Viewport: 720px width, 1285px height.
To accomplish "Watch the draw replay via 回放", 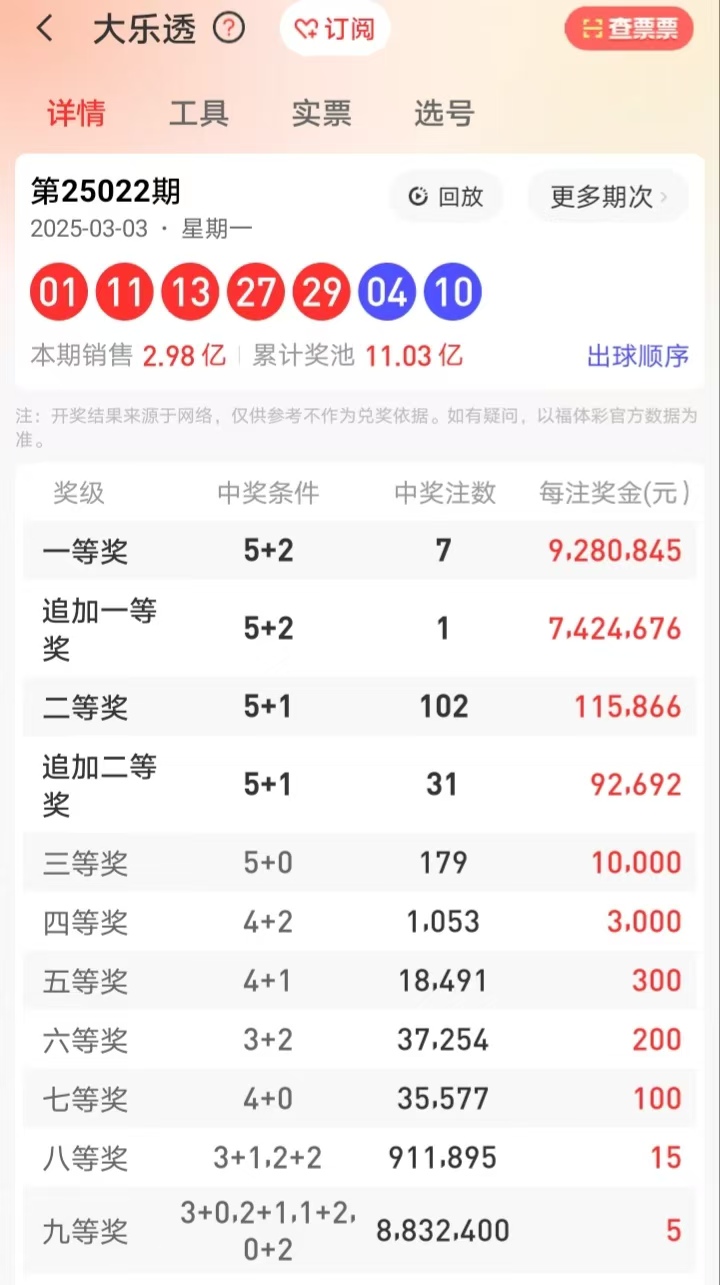I will [446, 197].
